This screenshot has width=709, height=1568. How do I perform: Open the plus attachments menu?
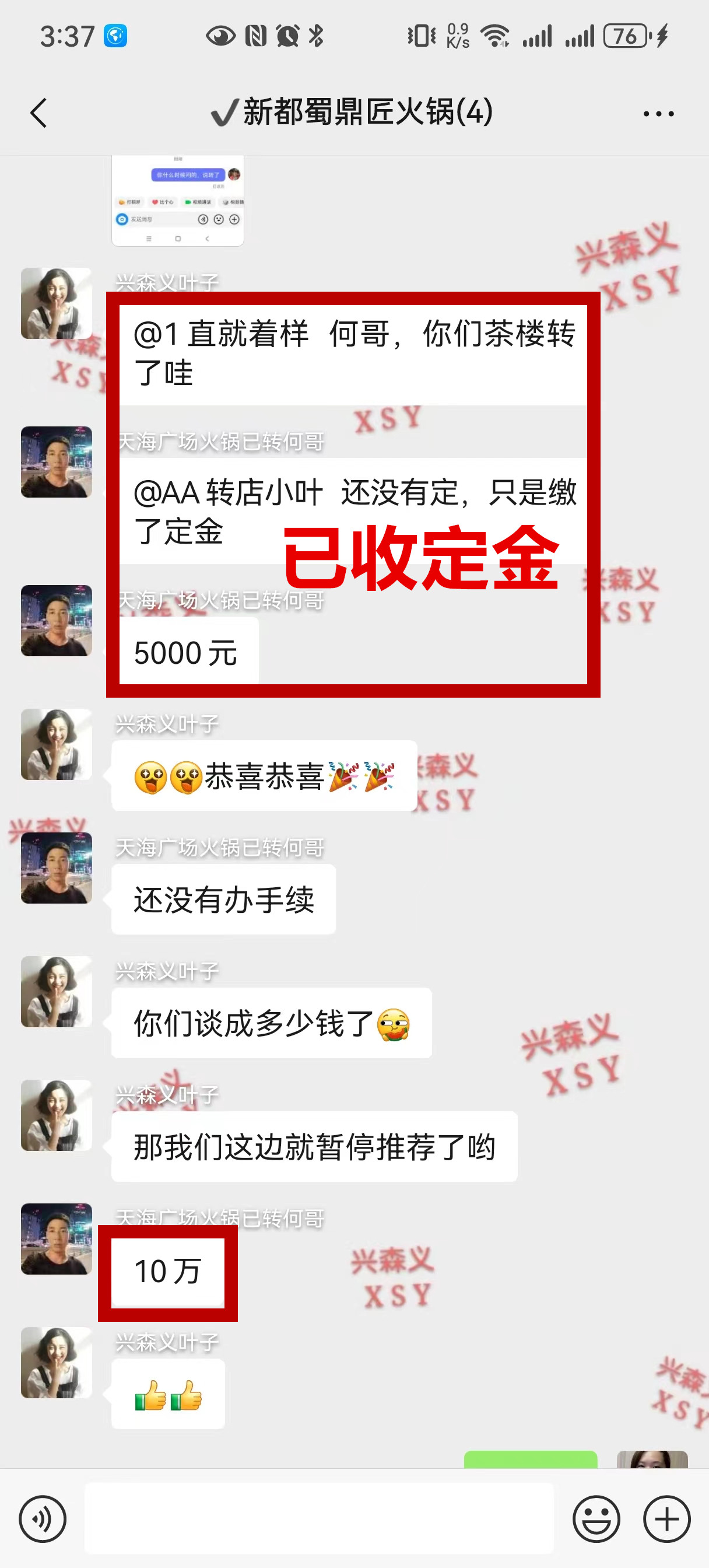[666, 1518]
